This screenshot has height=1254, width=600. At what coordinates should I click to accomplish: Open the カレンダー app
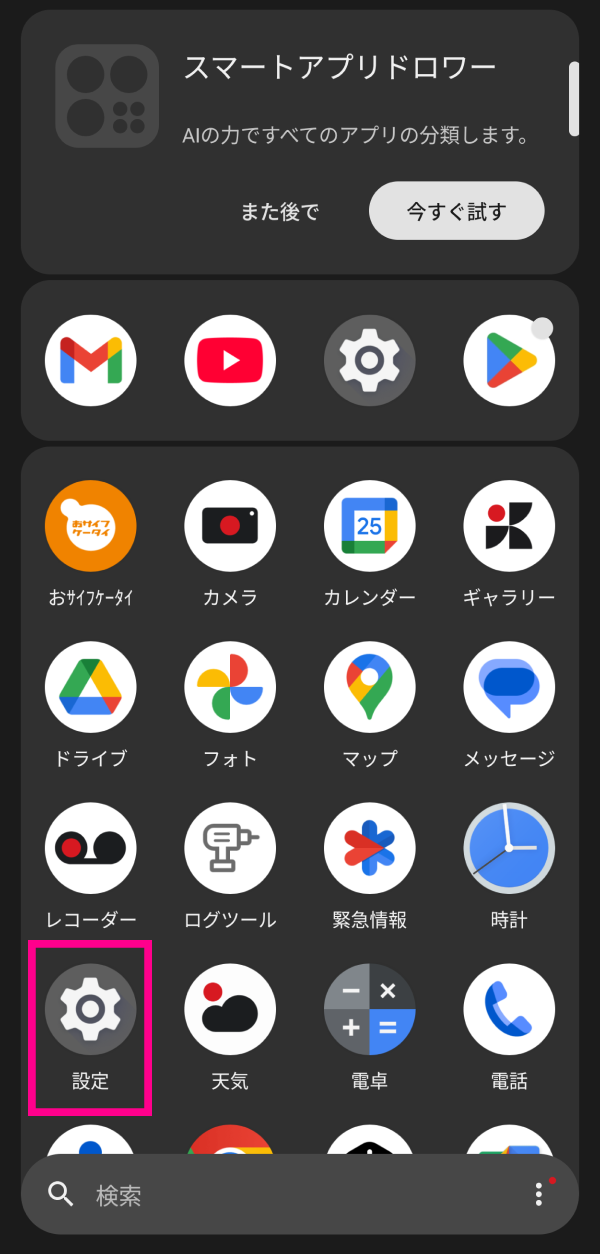369,526
